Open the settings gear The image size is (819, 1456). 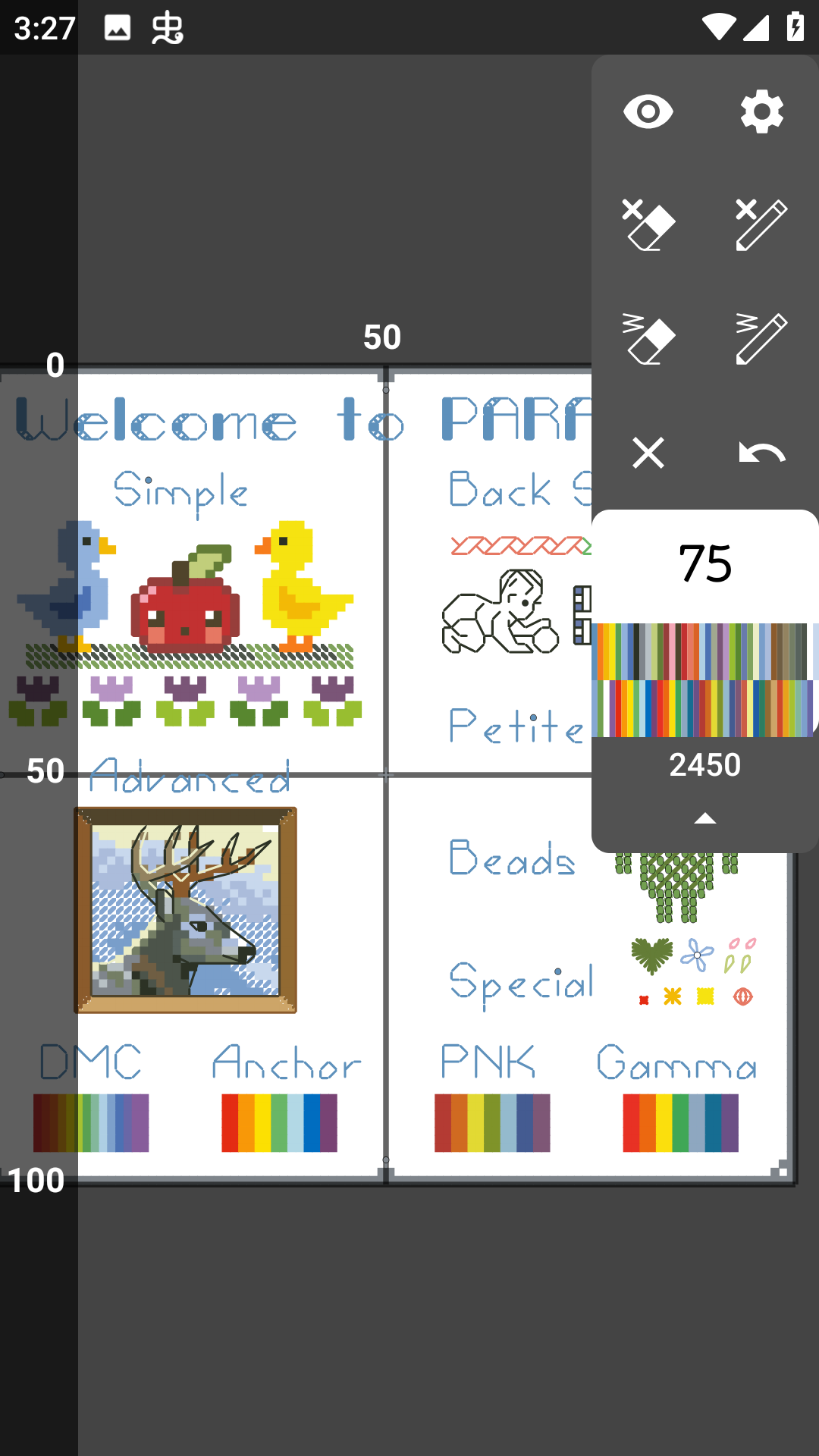click(761, 112)
